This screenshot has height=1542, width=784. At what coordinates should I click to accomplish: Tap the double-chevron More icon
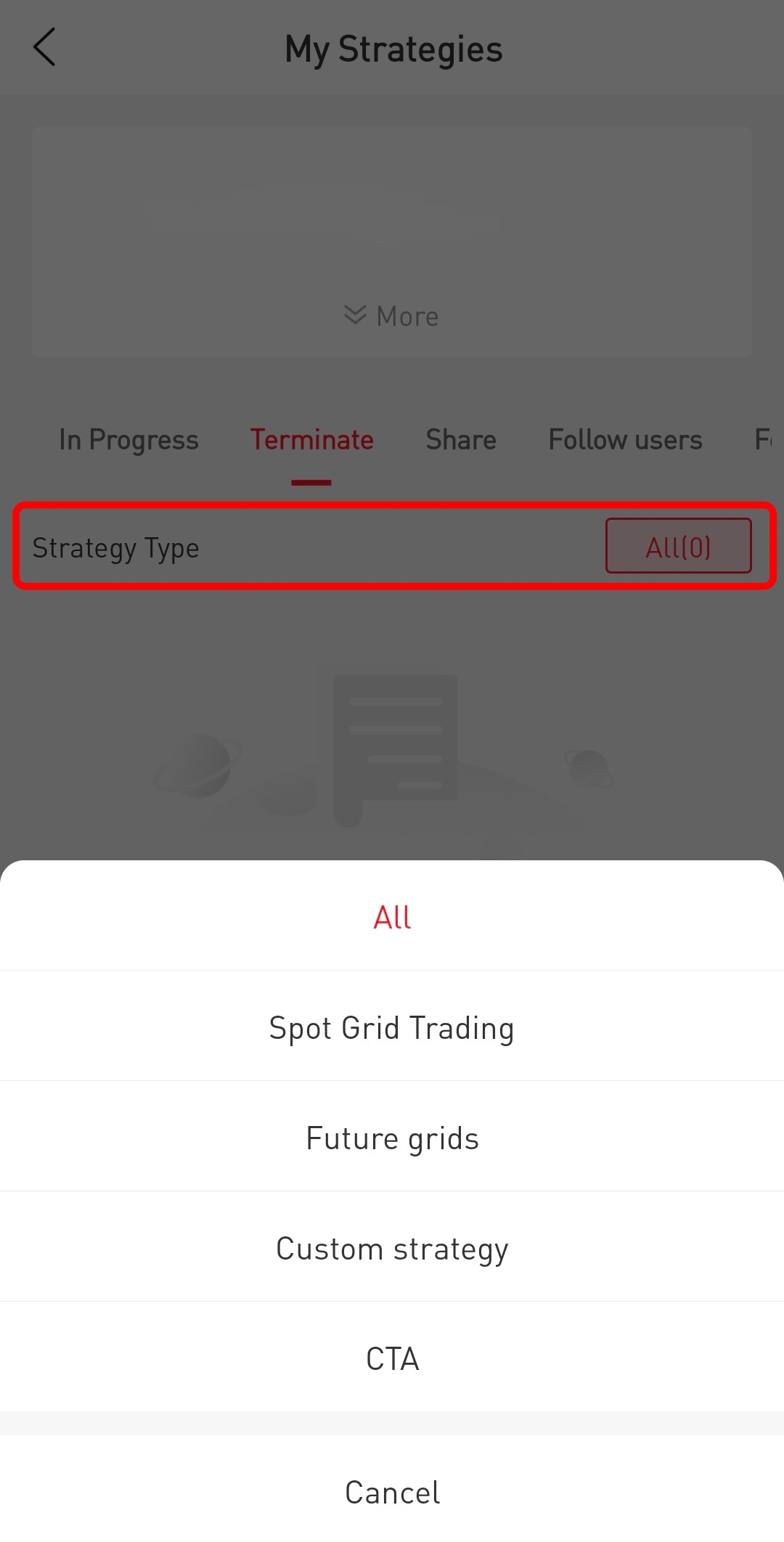(356, 314)
